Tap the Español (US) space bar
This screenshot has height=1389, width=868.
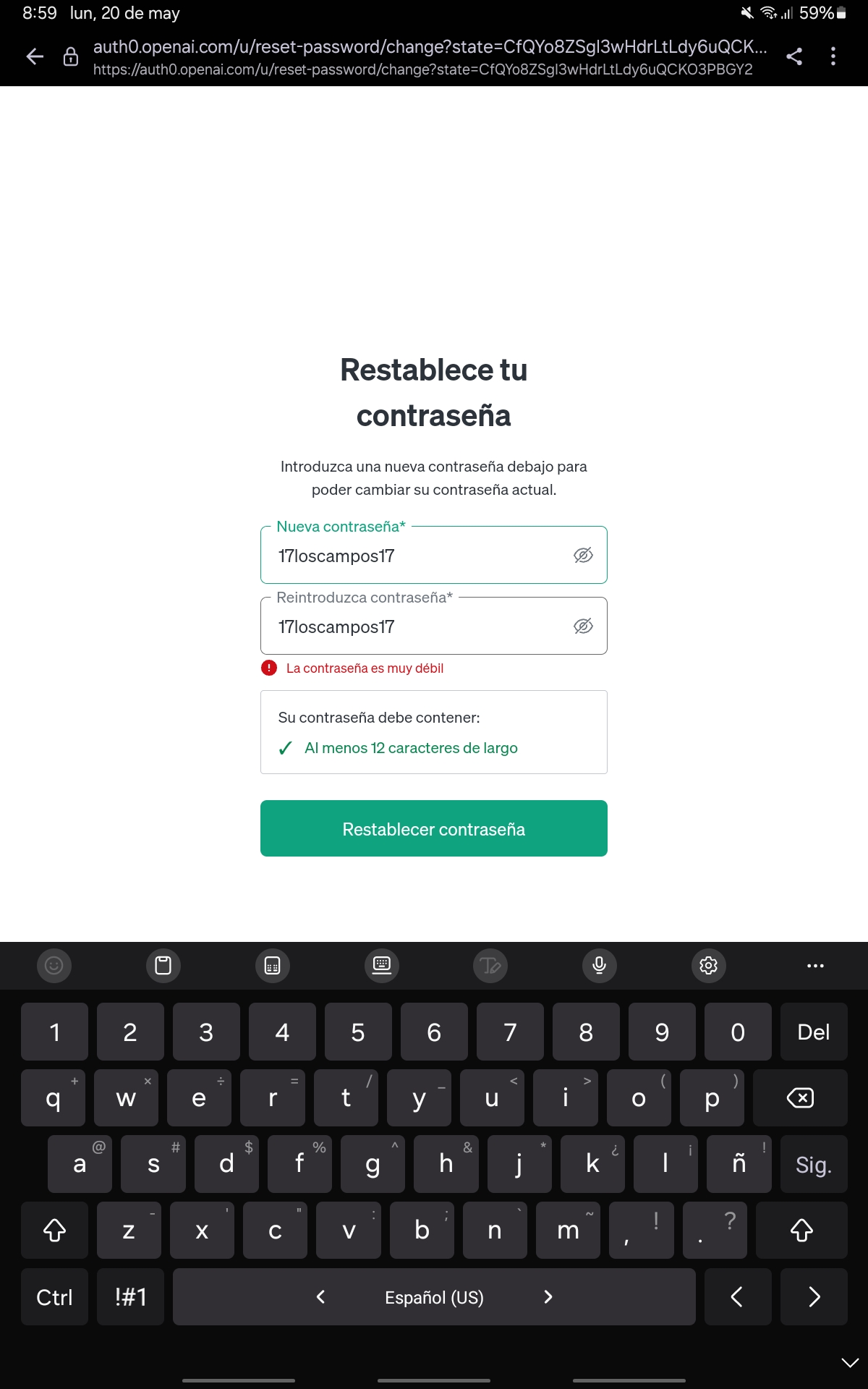(x=434, y=1296)
